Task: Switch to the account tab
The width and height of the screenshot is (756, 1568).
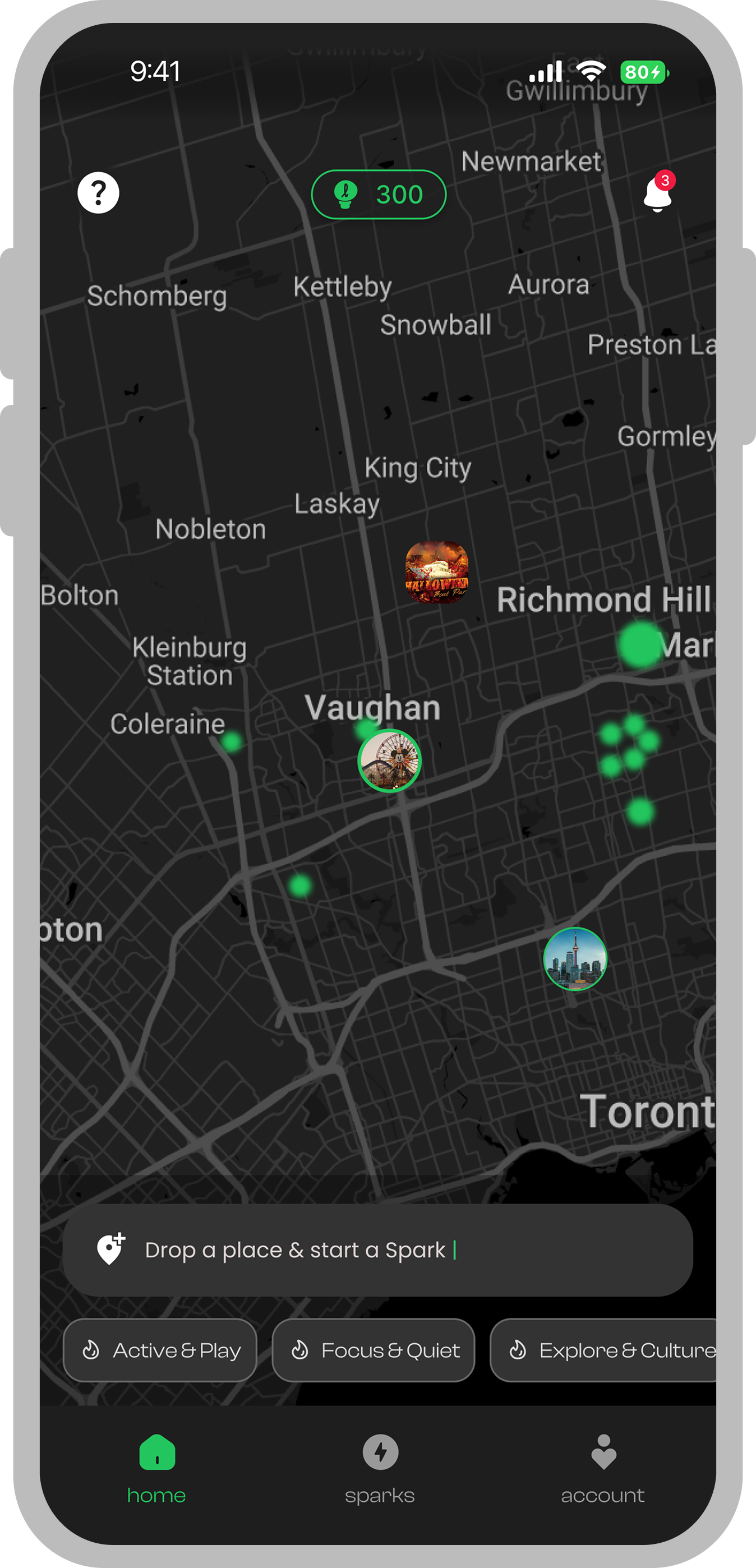Action: [x=602, y=1468]
